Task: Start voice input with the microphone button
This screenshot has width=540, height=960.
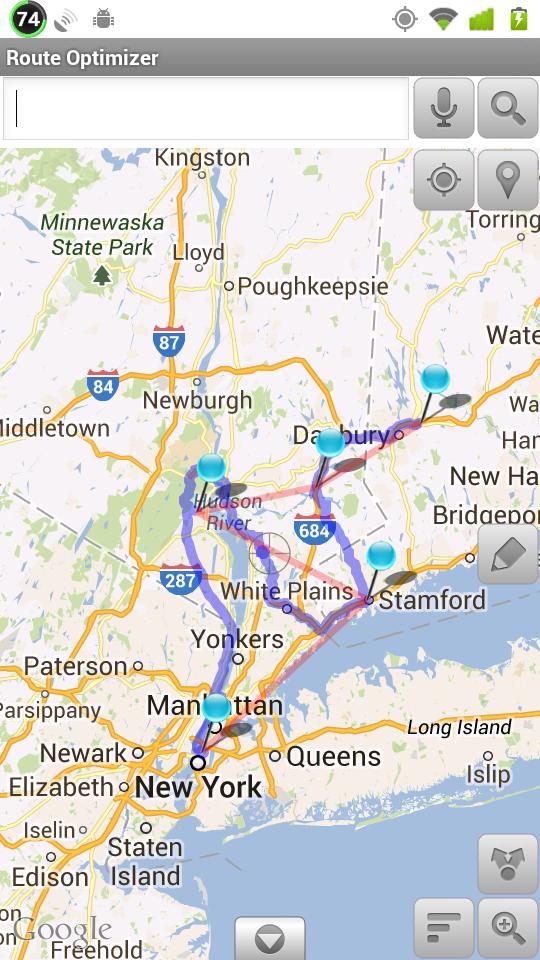Action: [x=444, y=108]
